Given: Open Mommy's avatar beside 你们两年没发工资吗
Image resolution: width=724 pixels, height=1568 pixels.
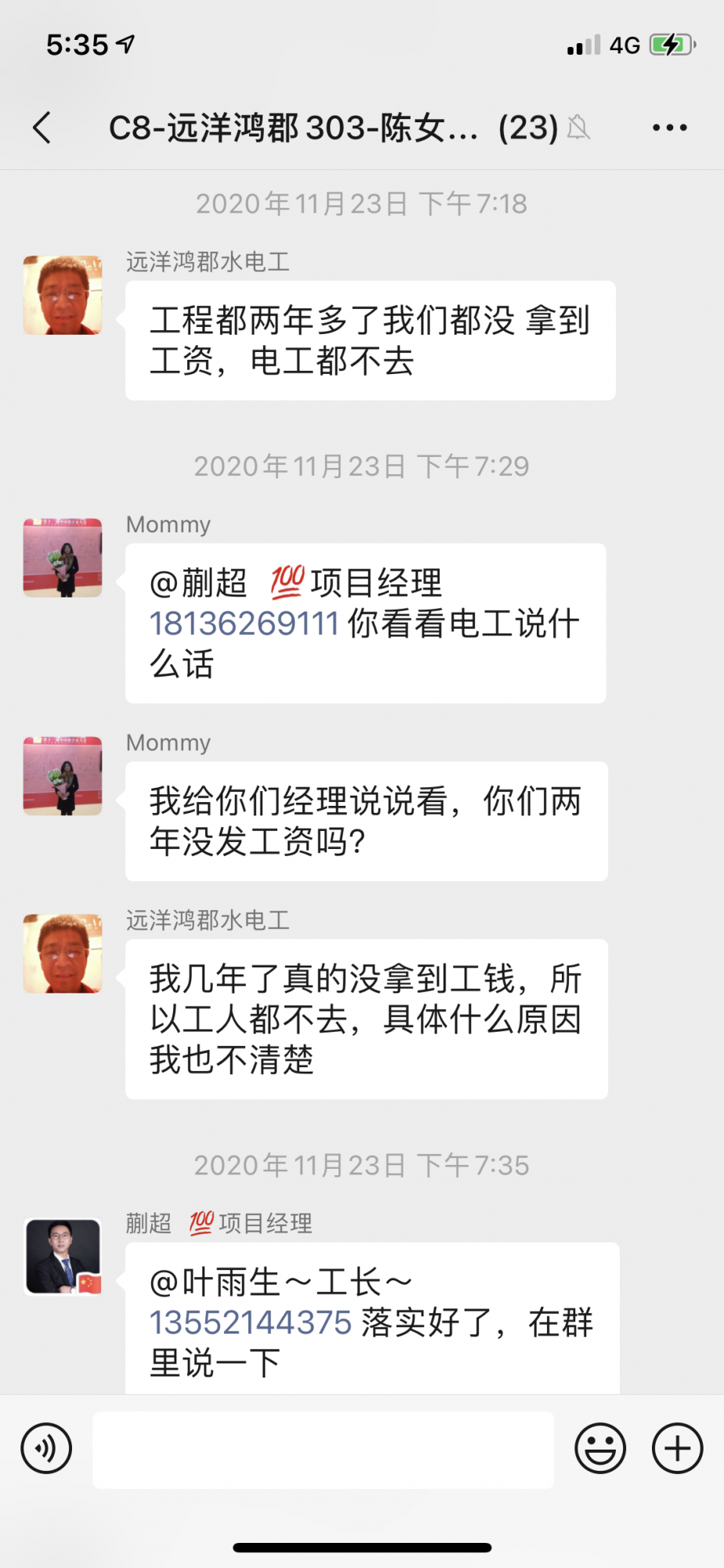Looking at the screenshot, I should 63,776.
